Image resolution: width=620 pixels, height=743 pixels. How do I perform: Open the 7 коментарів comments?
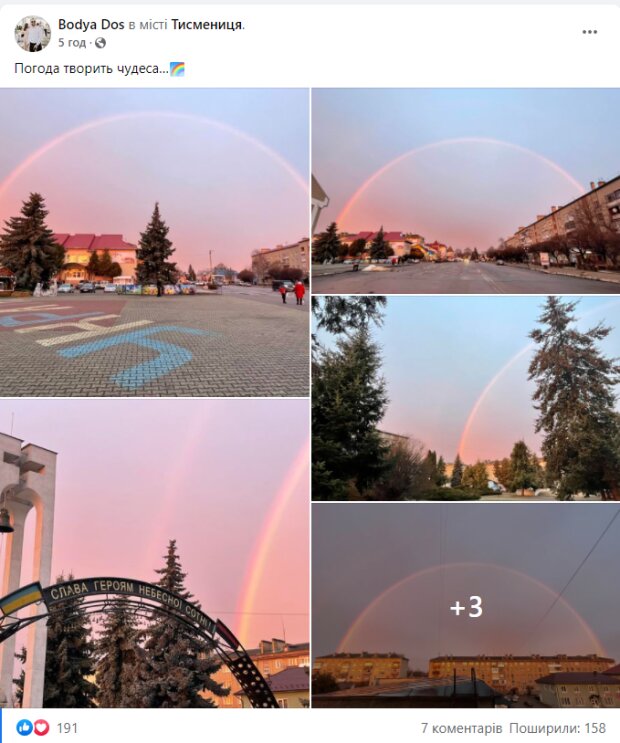pyautogui.click(x=459, y=728)
